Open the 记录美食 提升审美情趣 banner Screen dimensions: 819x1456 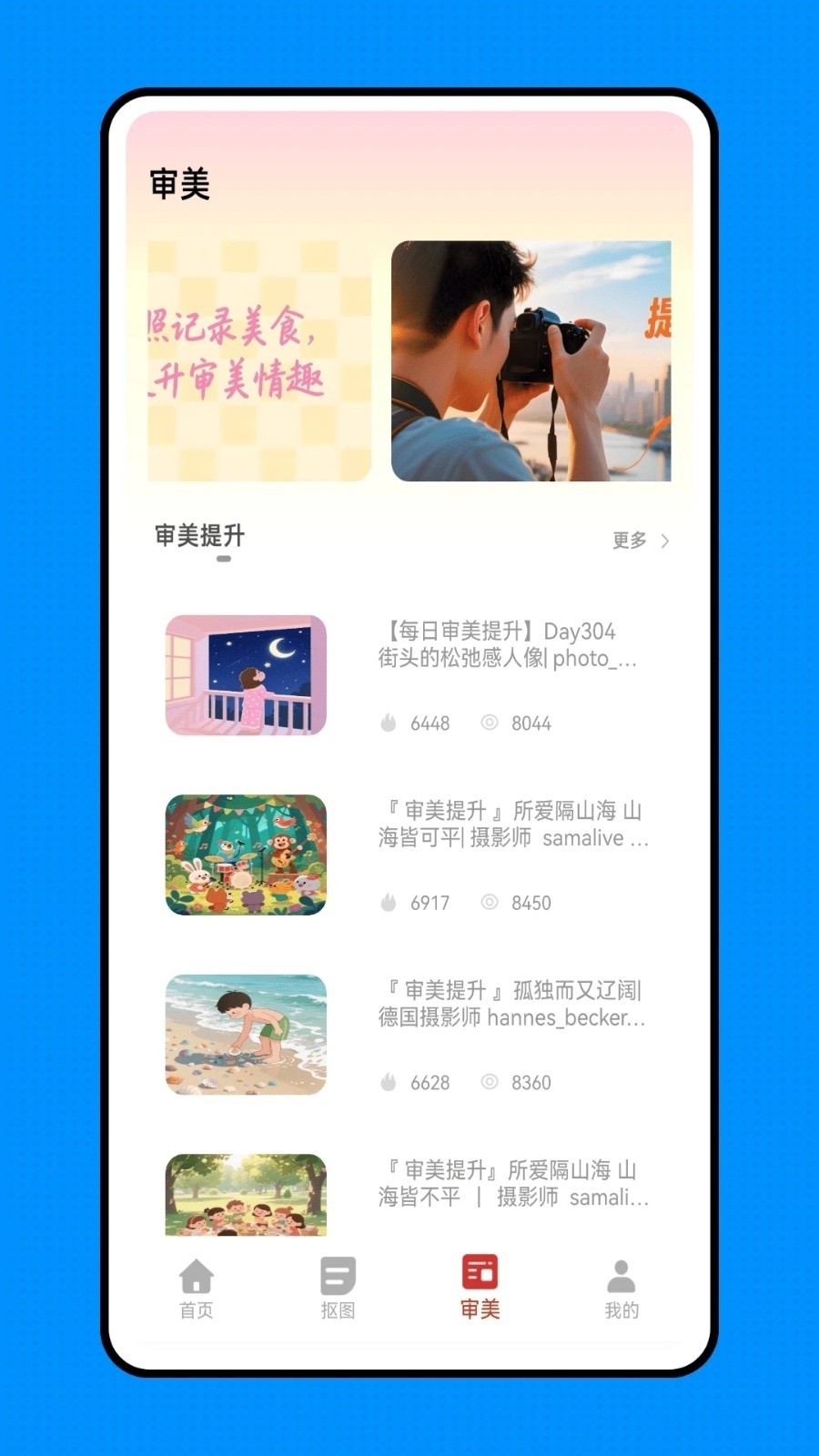(x=259, y=361)
